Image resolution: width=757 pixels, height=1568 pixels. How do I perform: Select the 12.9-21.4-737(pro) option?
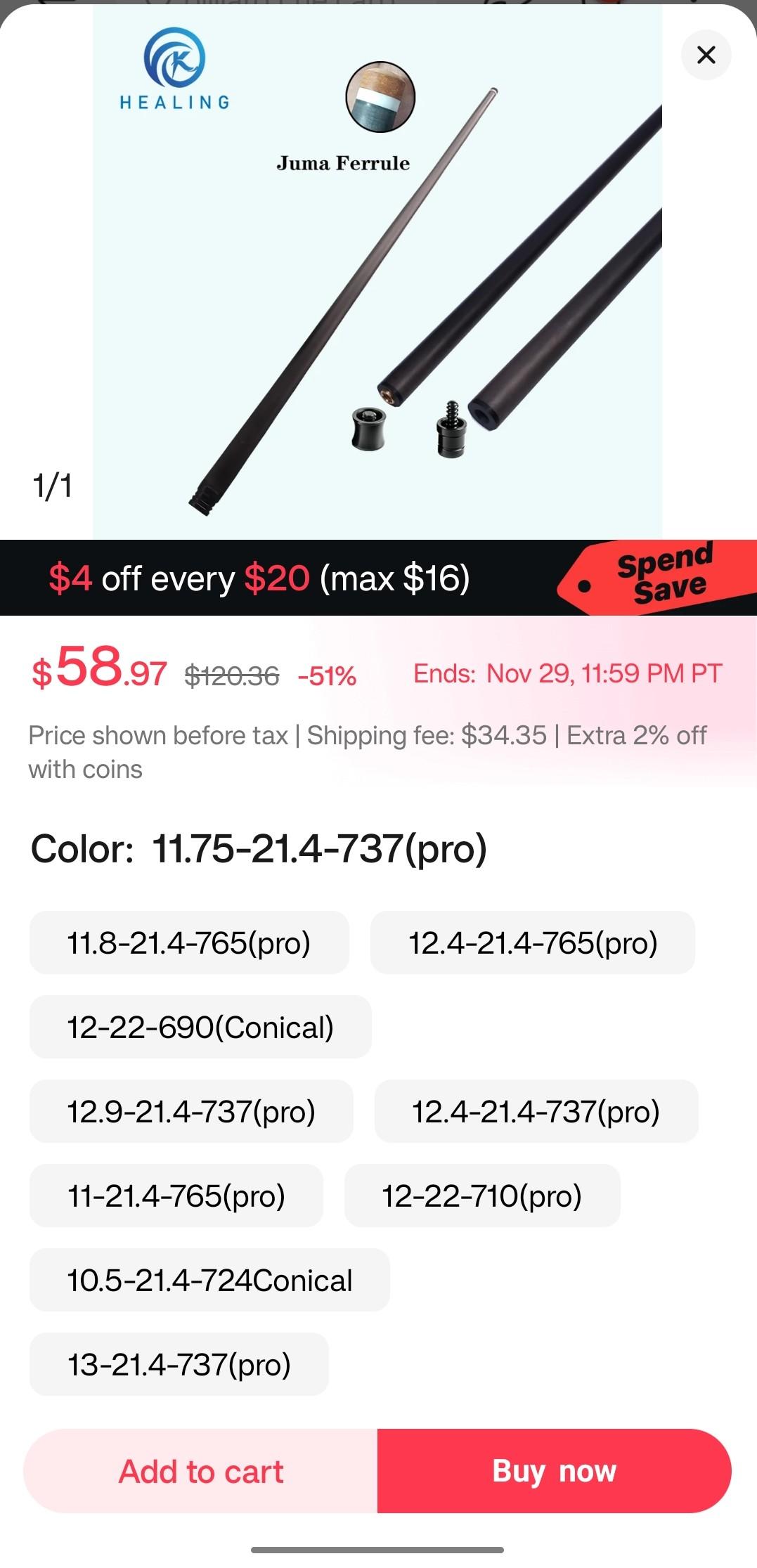(x=190, y=1111)
